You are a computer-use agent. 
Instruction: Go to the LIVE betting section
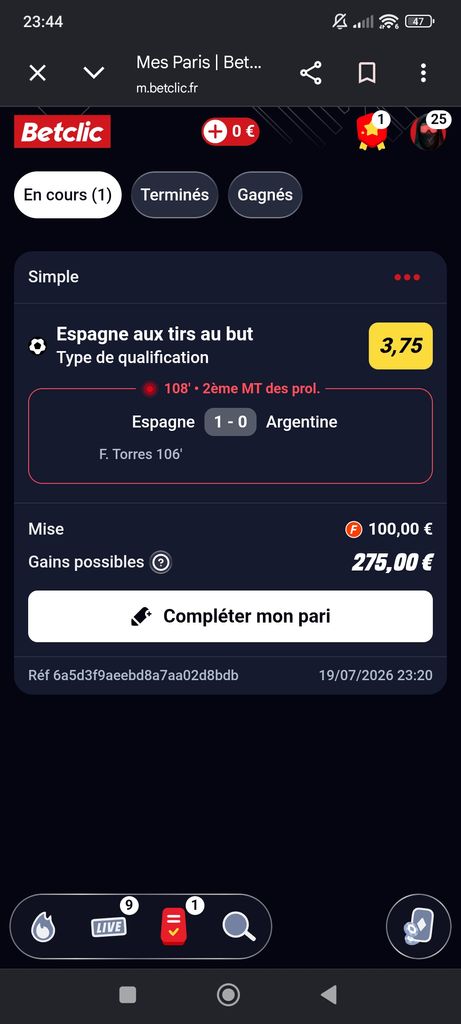click(108, 927)
